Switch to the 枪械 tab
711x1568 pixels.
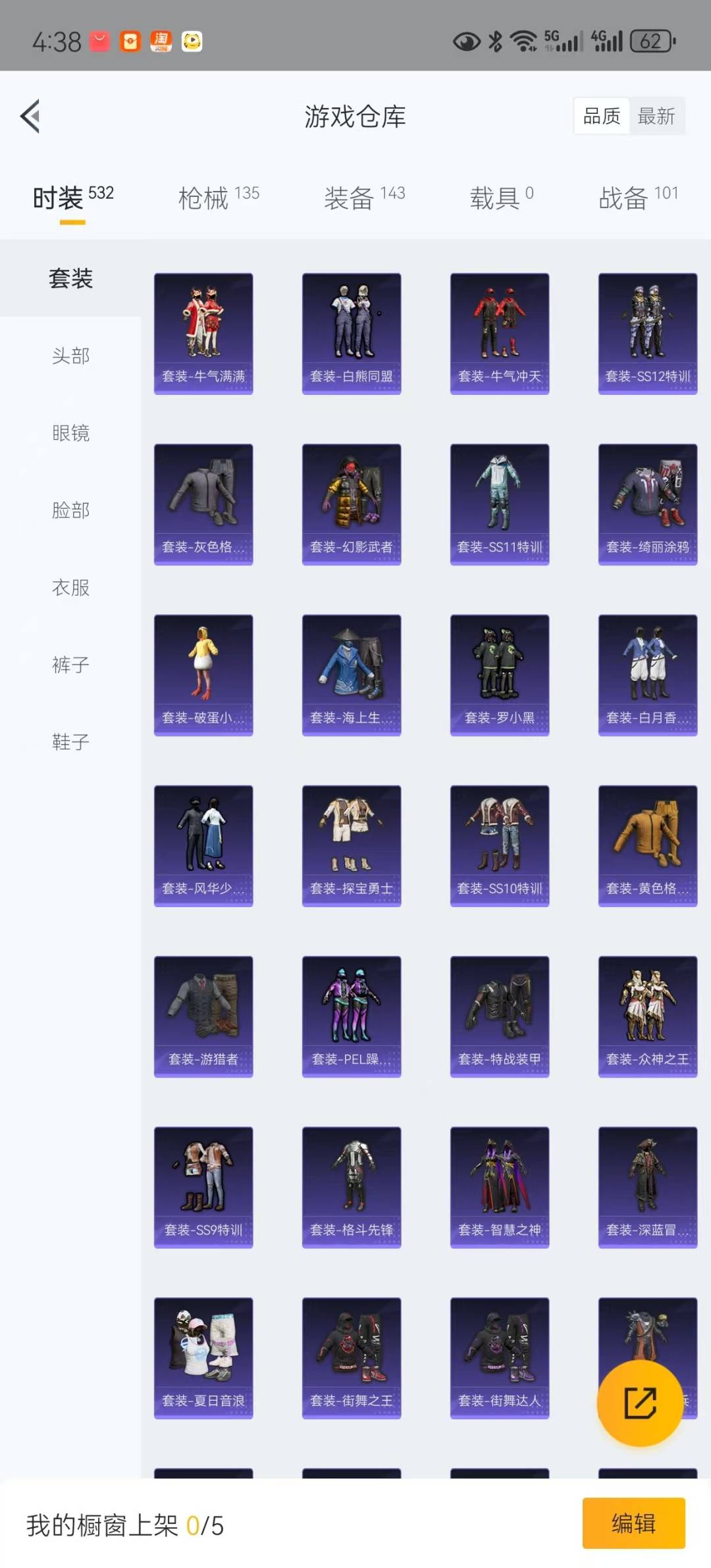pyautogui.click(x=219, y=197)
